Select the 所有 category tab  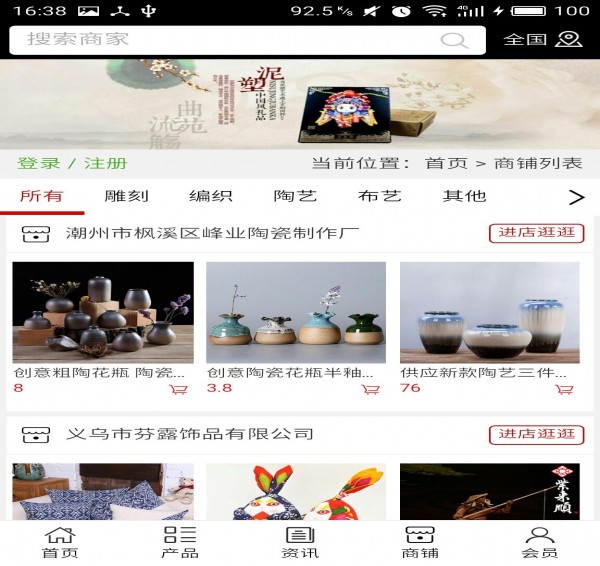click(x=41, y=196)
